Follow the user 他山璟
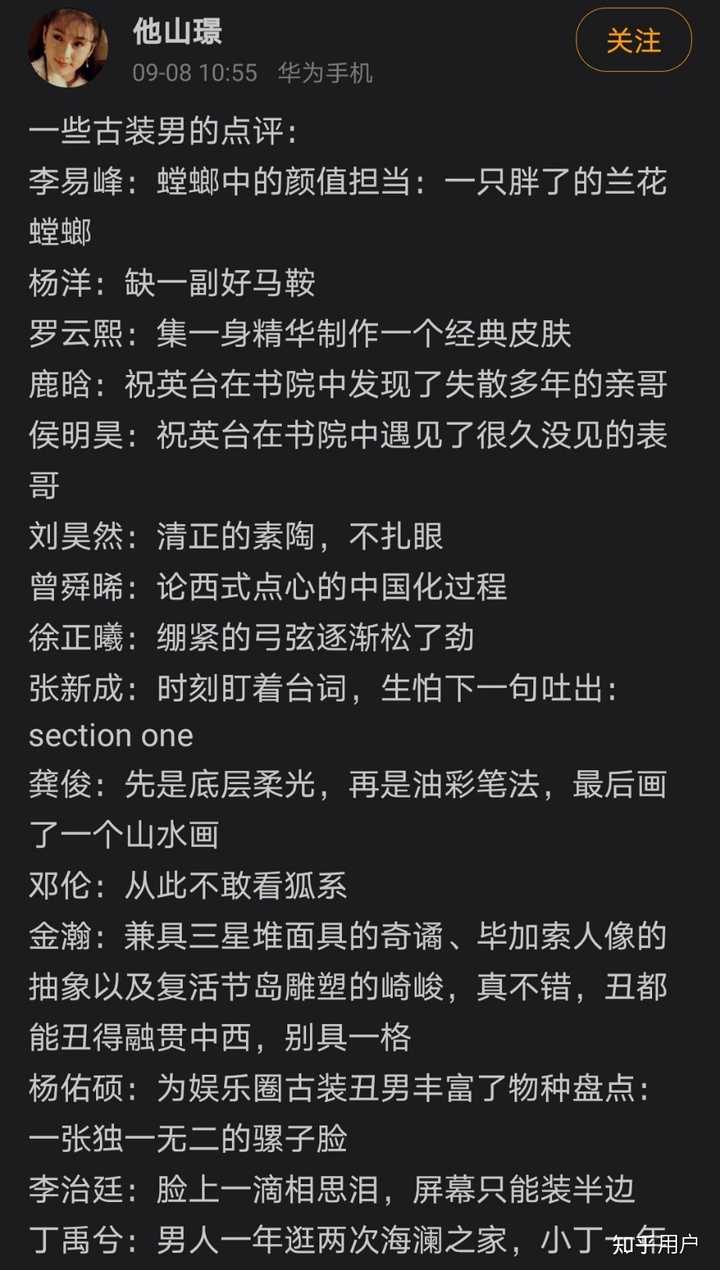This screenshot has width=720, height=1270. click(633, 41)
